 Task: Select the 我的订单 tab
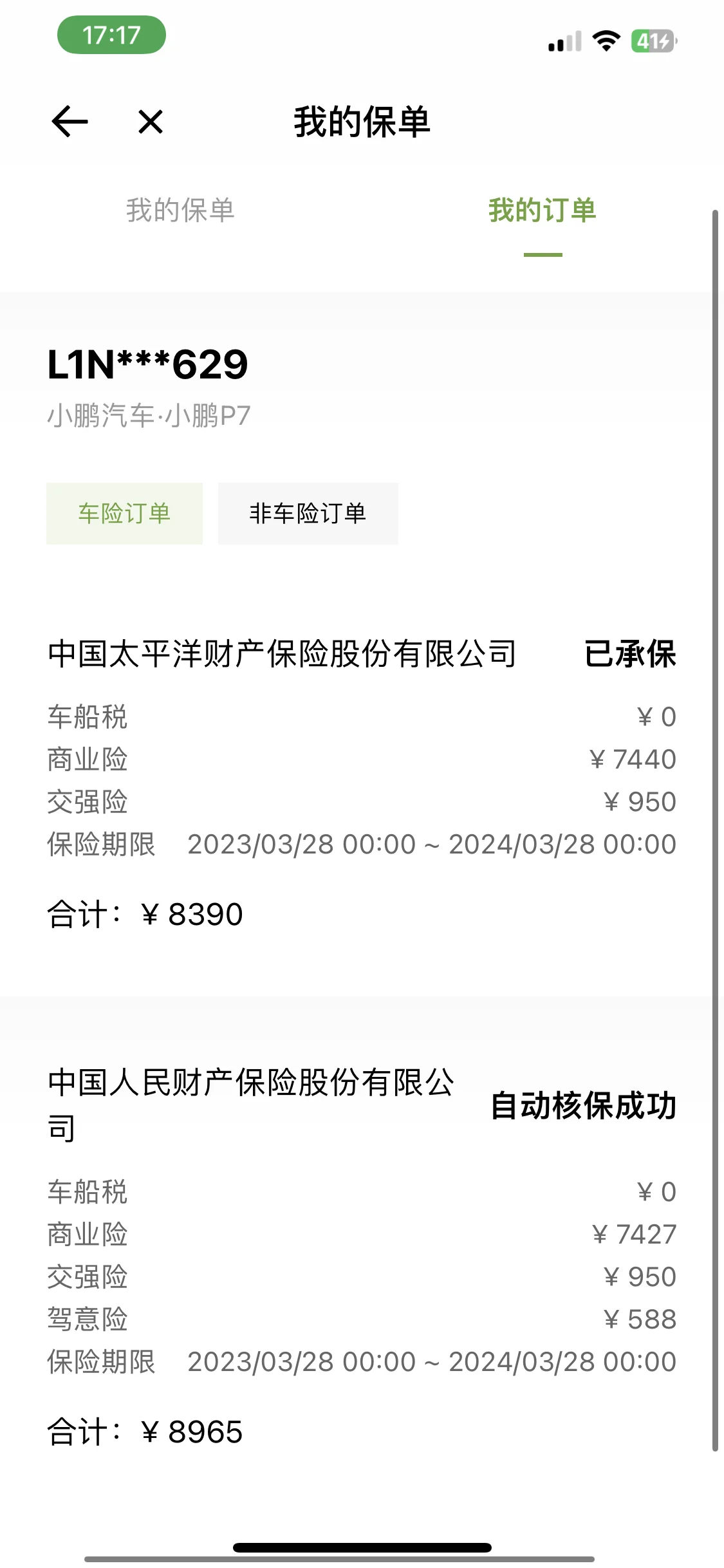(543, 210)
